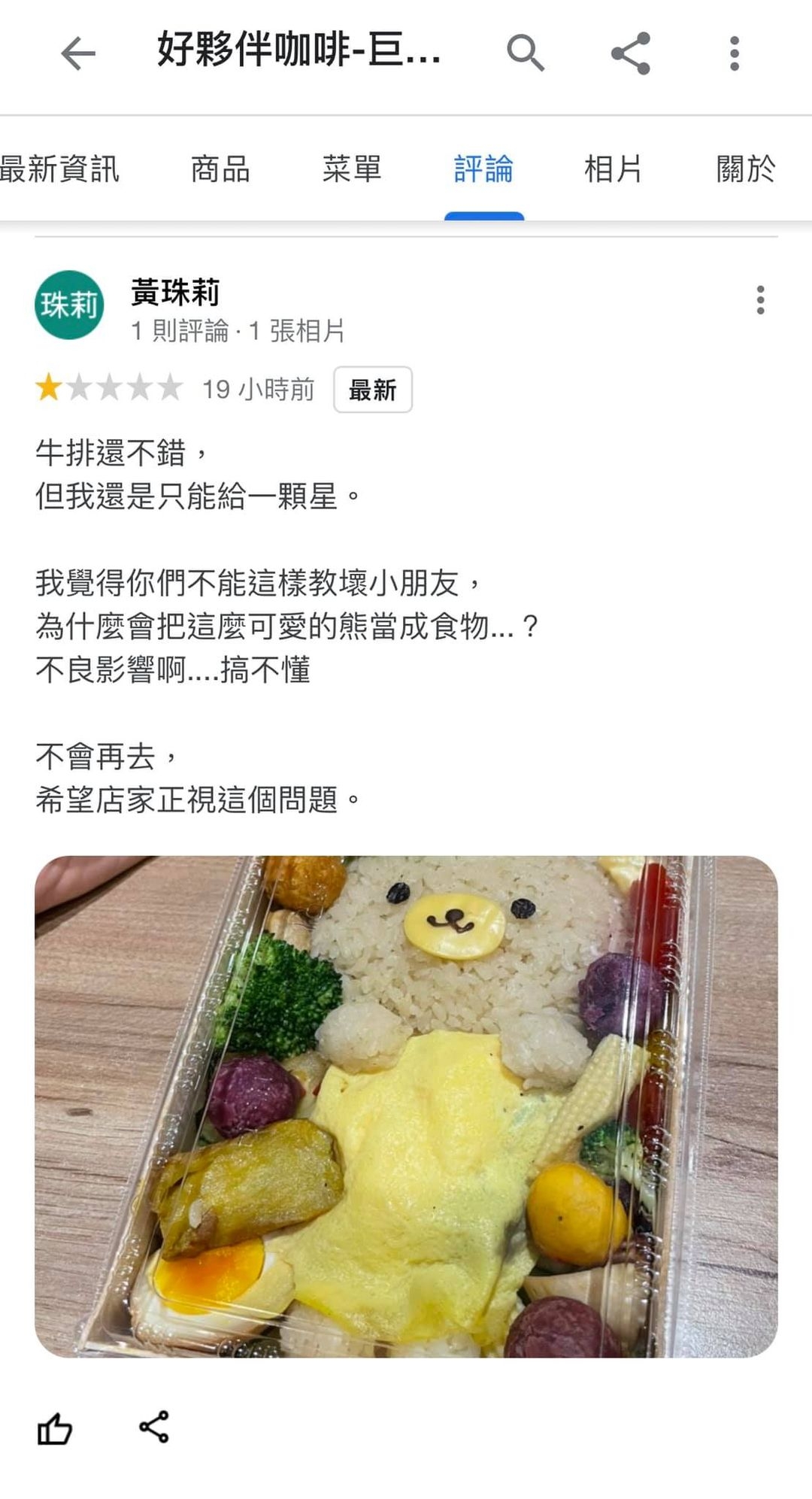The image size is (812, 1499).
Task: Open the 最新 sort filter chip
Action: [x=374, y=390]
